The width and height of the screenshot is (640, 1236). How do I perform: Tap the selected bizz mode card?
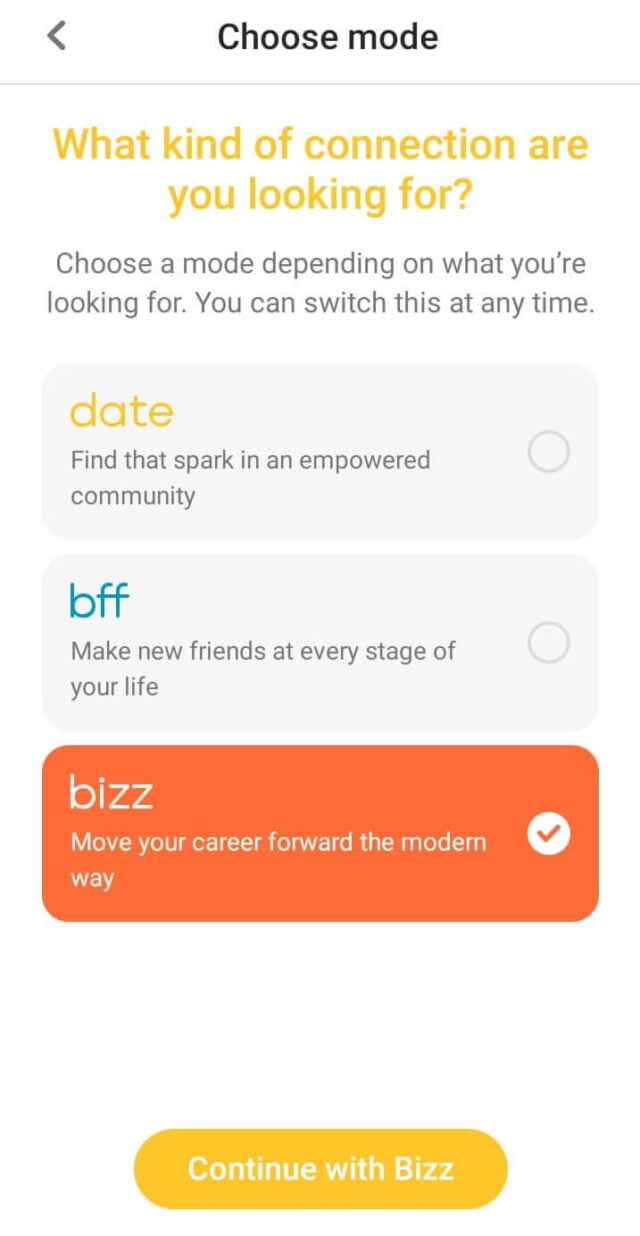(320, 833)
